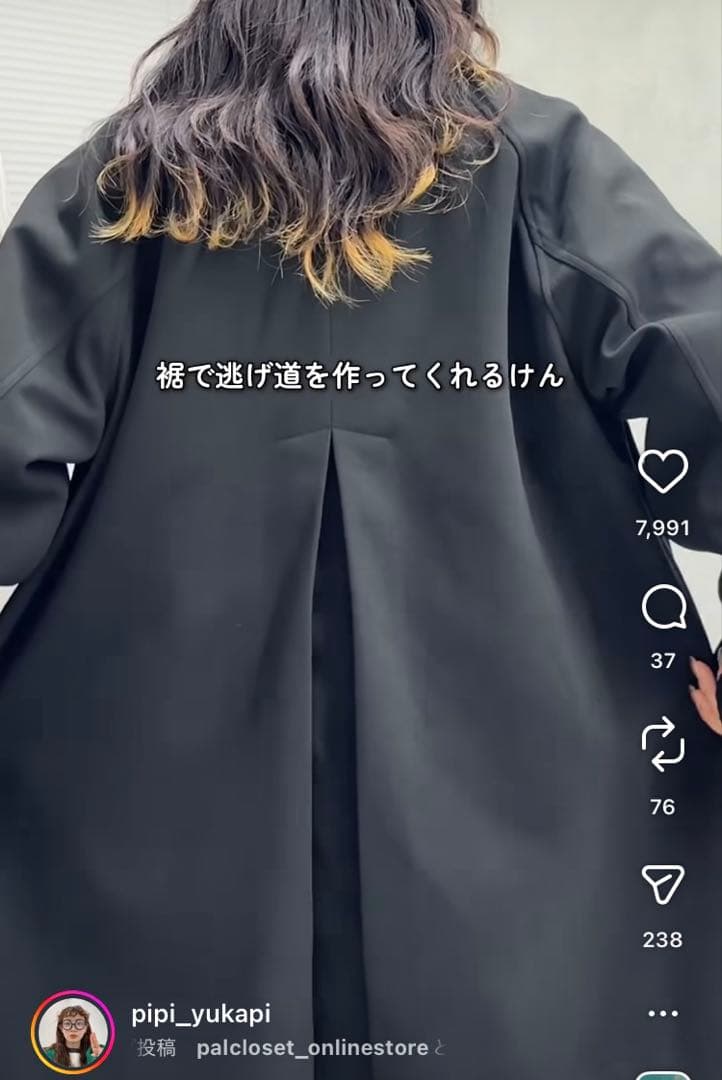Share the reel via the paper plane icon

pos(662,885)
